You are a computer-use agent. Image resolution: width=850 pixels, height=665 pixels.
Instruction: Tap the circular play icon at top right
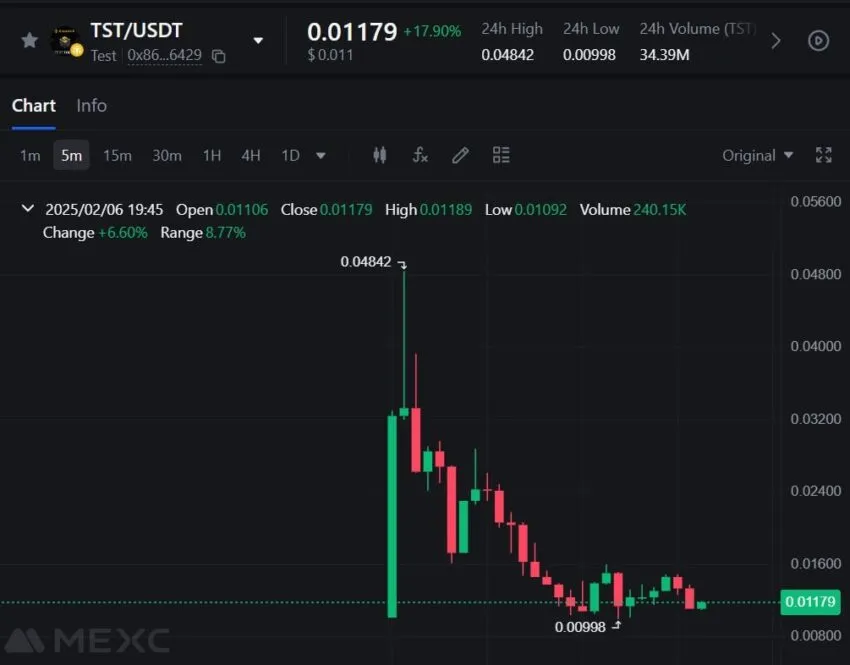click(818, 41)
